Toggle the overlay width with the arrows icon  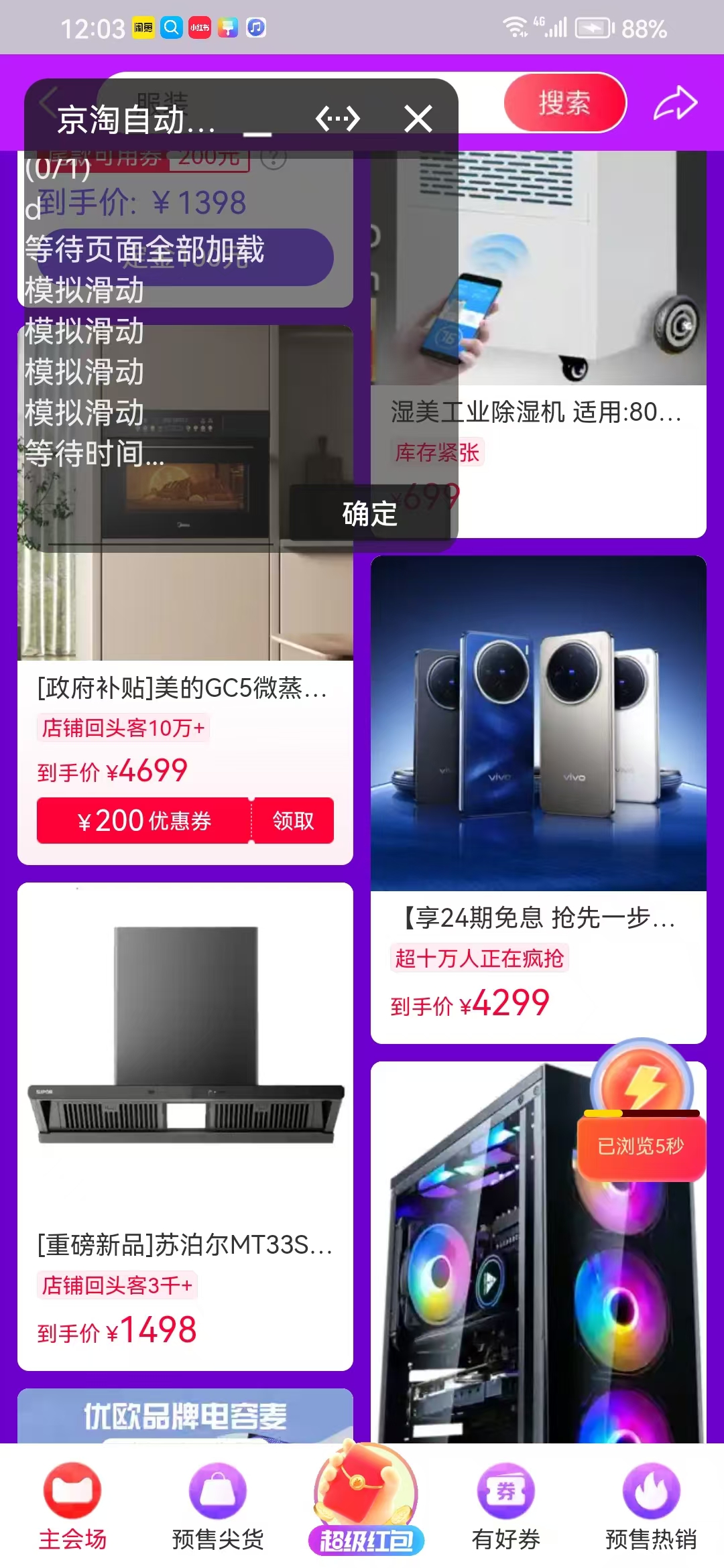pos(338,119)
